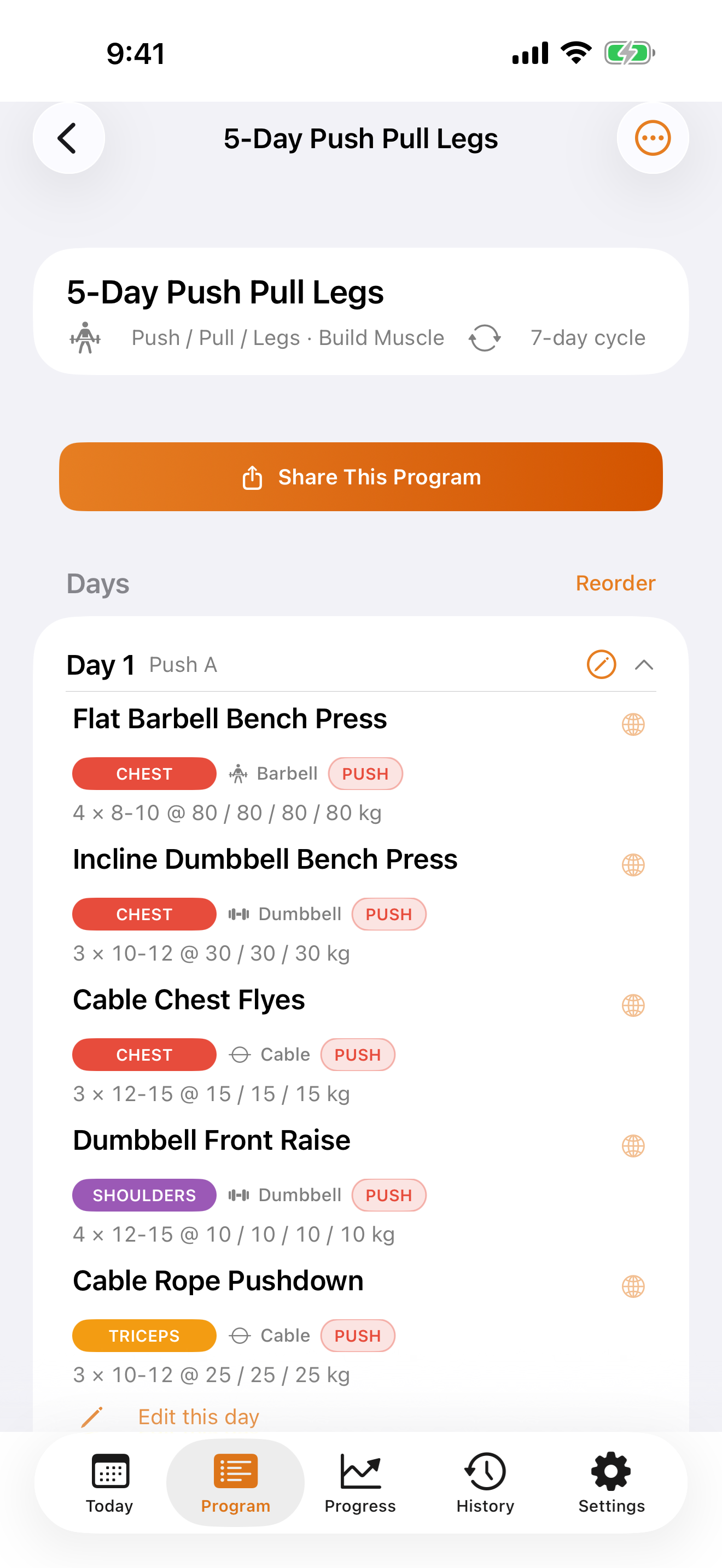Go back using the back arrow
722x1568 pixels.
[x=68, y=138]
